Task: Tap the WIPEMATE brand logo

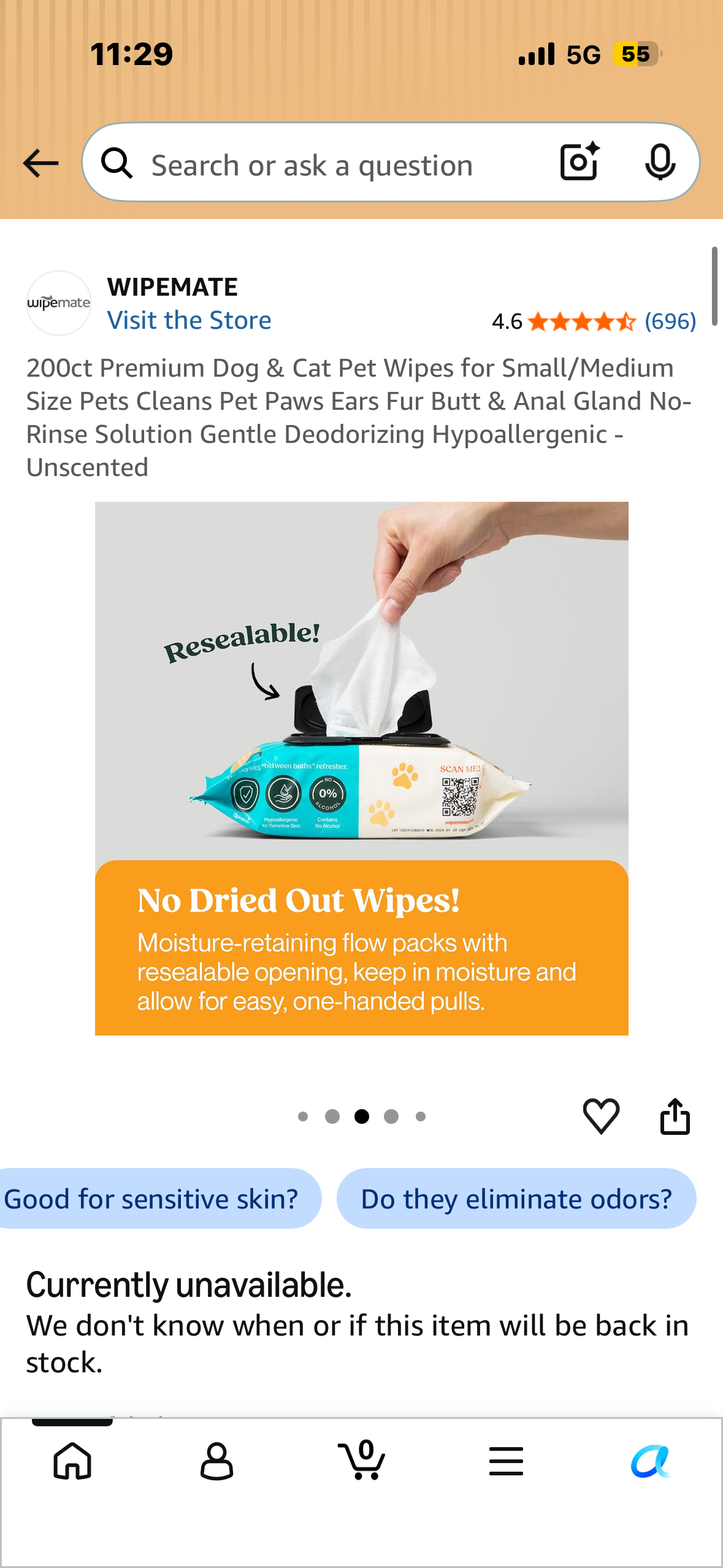Action: click(x=59, y=303)
